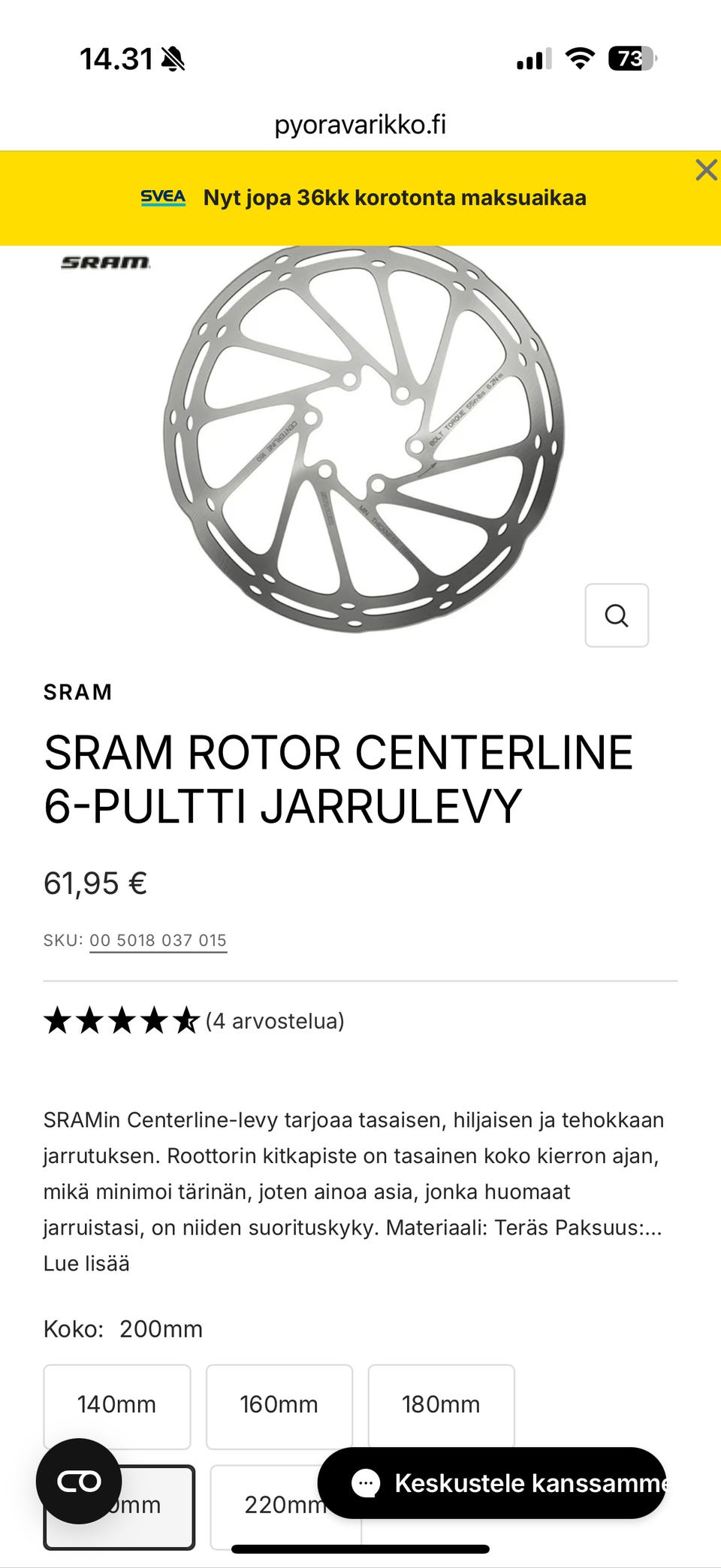This screenshot has height=1568, width=721.
Task: Select the 140mm size option
Action: click(117, 1405)
